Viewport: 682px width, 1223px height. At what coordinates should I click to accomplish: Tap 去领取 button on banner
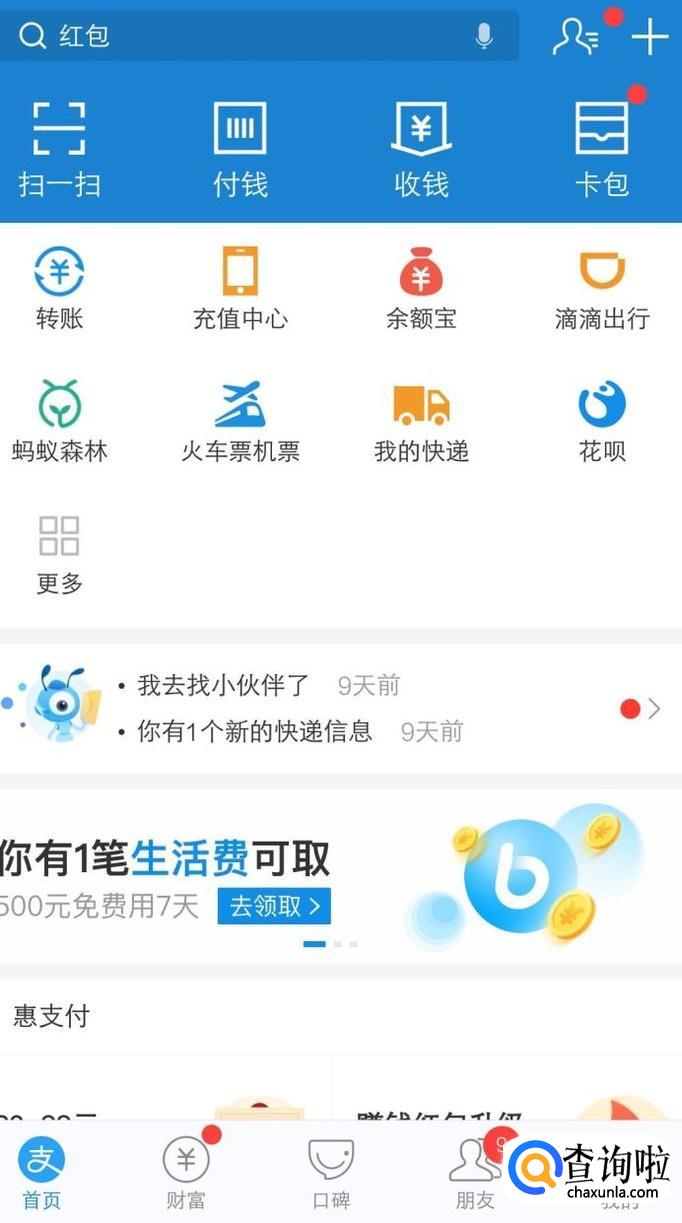pyautogui.click(x=274, y=906)
